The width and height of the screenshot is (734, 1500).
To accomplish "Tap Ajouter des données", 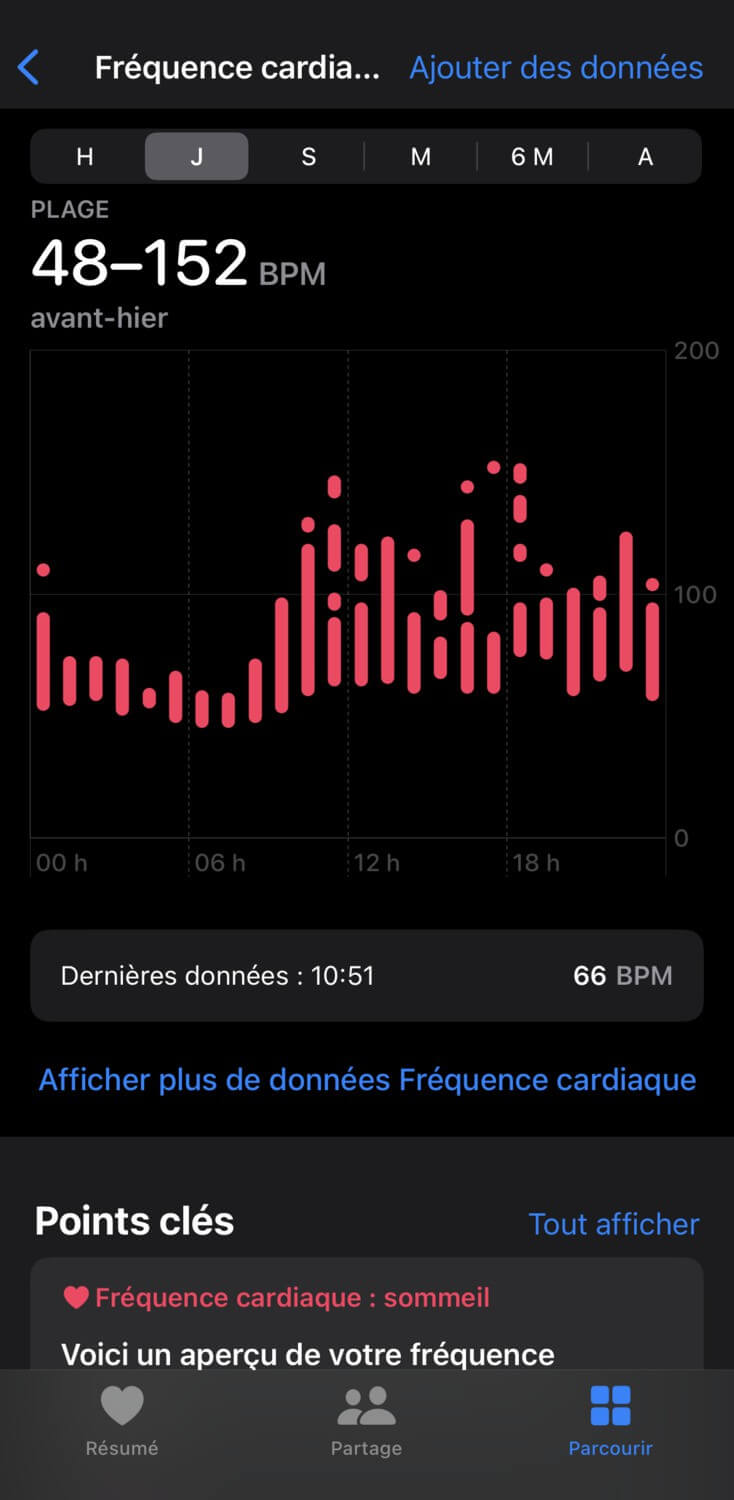I will pos(556,68).
